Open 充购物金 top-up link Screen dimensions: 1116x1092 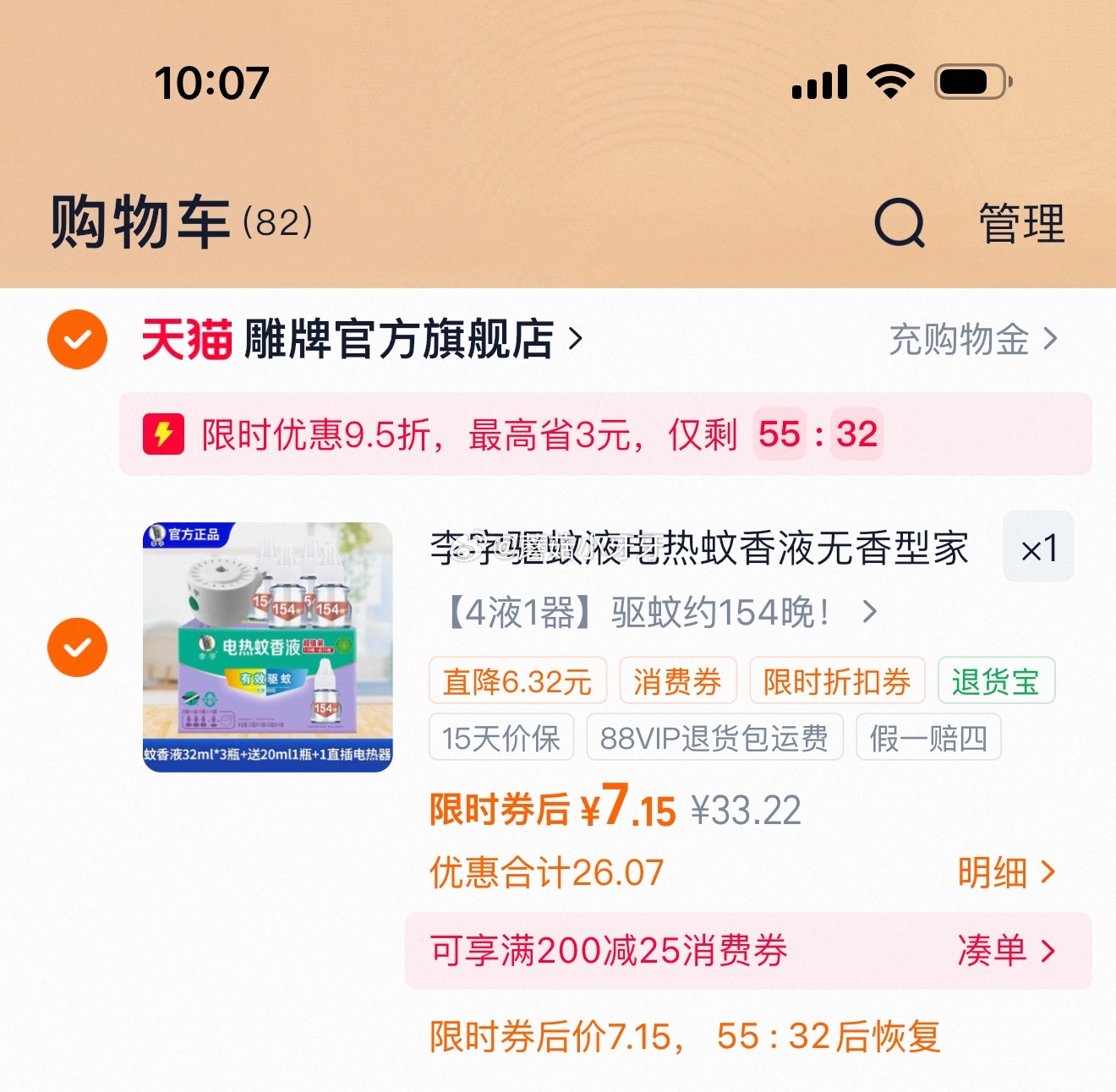(x=972, y=340)
